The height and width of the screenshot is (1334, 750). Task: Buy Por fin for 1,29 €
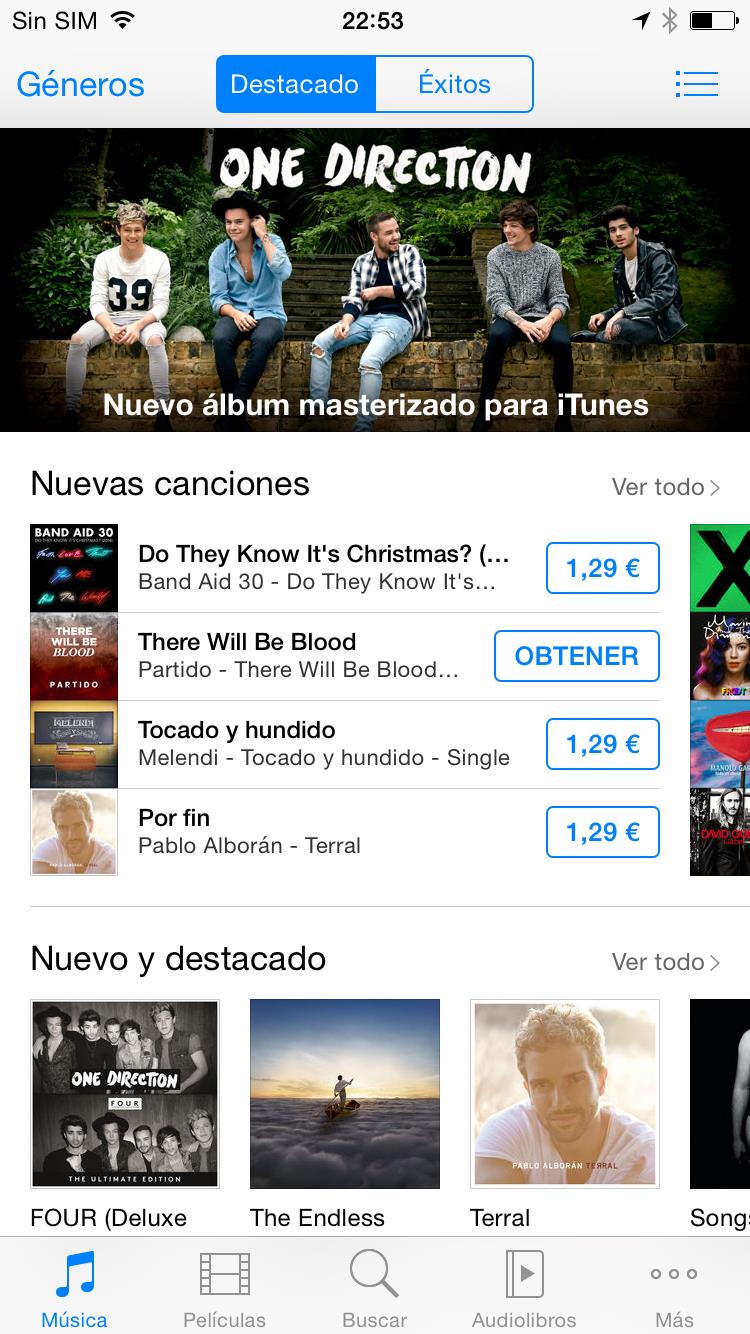(x=602, y=832)
